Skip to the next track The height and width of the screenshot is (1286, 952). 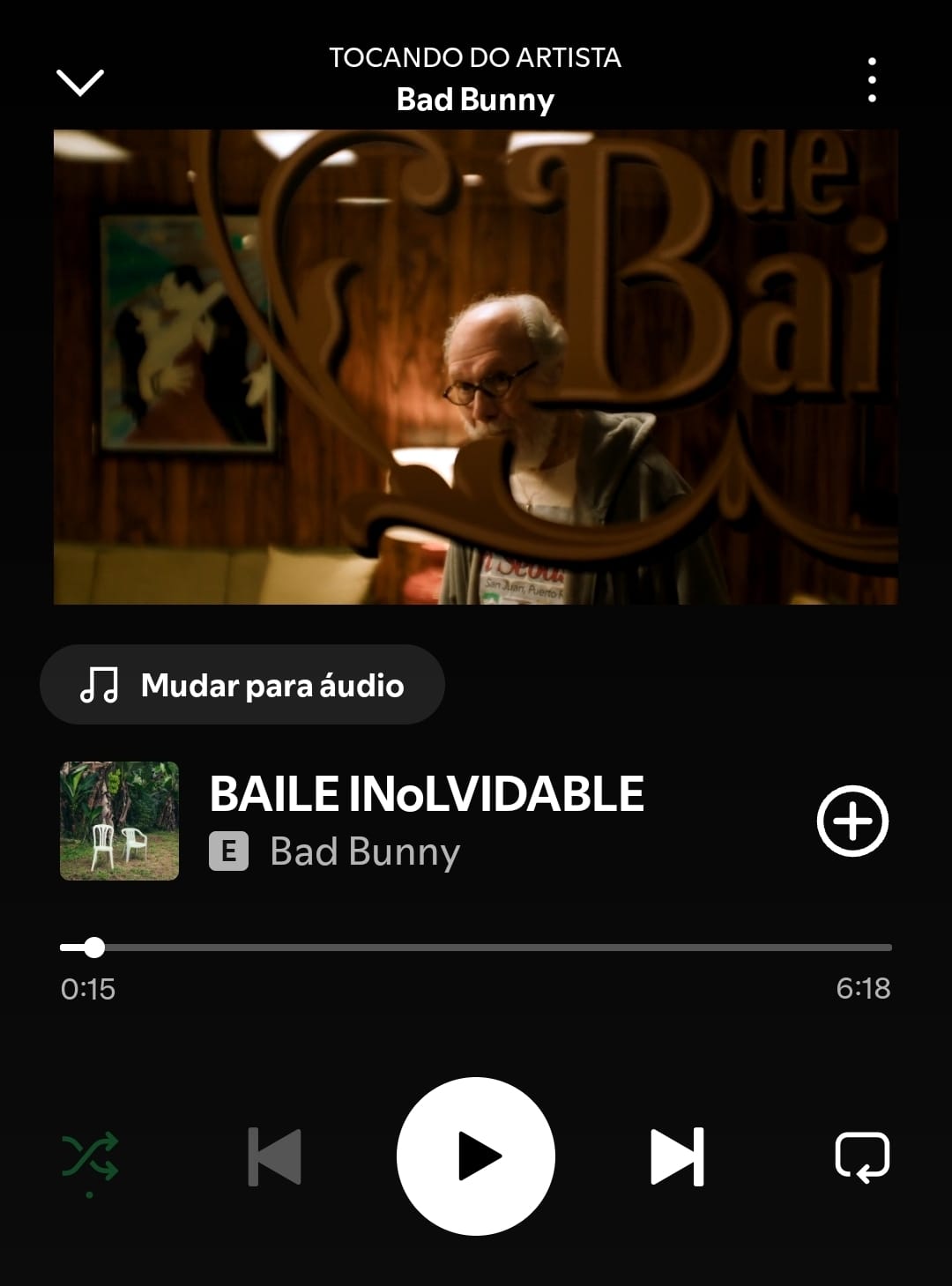point(677,1157)
